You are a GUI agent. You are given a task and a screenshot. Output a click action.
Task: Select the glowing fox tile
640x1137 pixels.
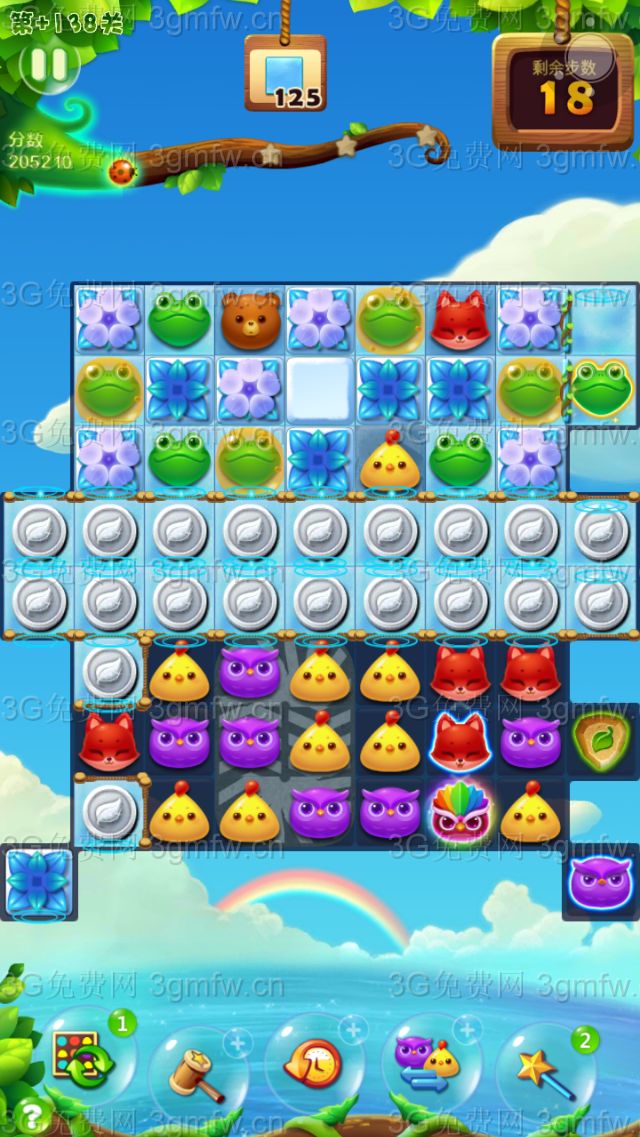click(458, 742)
